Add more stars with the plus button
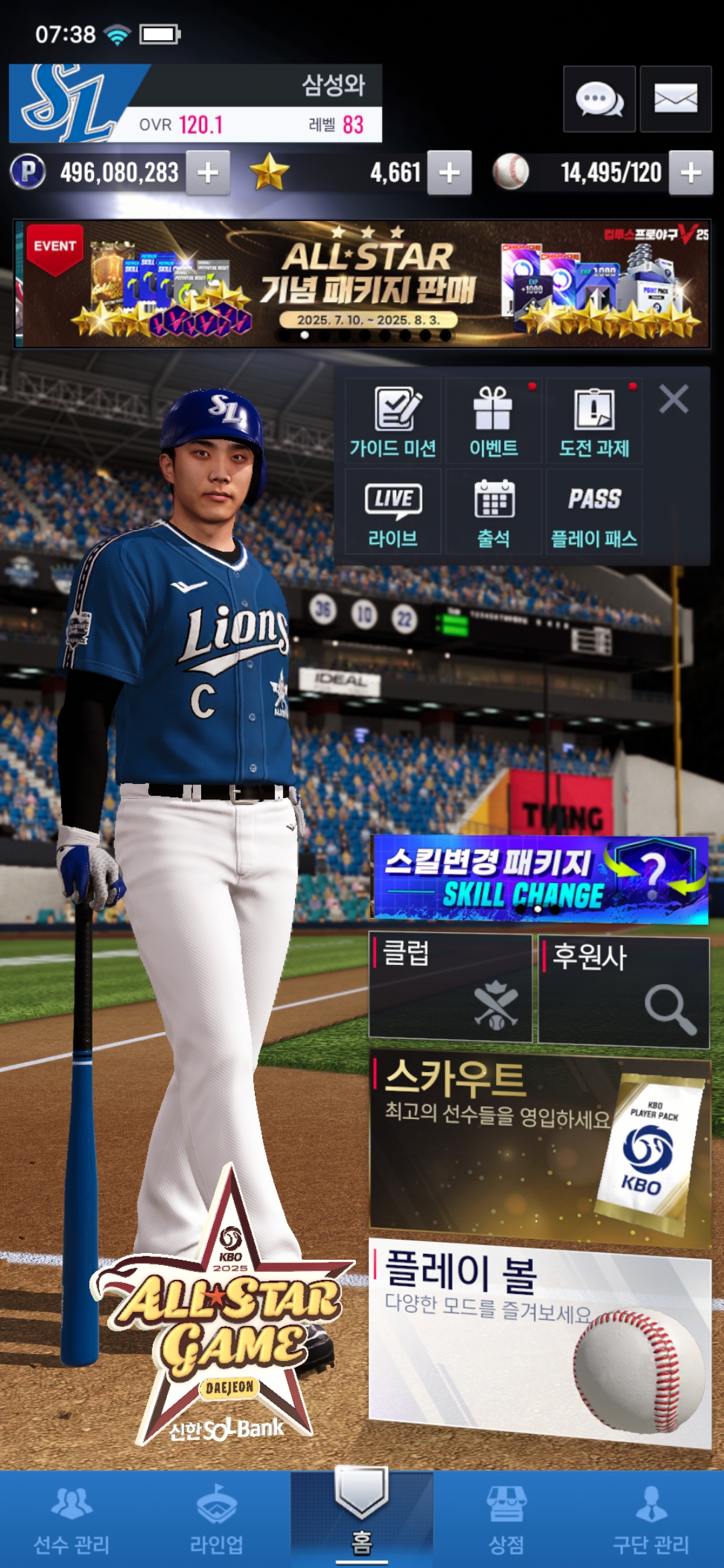Screen dimensions: 724x1568 pos(449,173)
